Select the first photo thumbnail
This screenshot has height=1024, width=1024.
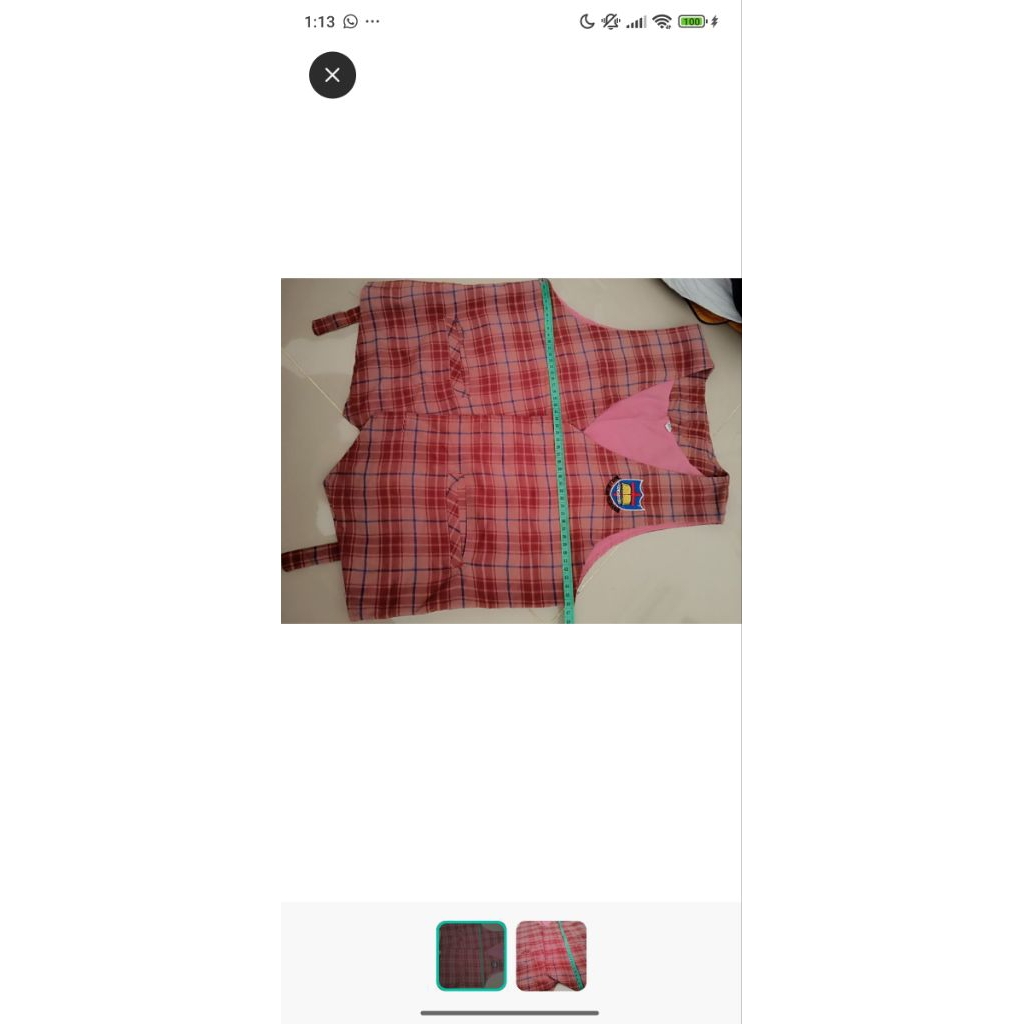(x=471, y=956)
